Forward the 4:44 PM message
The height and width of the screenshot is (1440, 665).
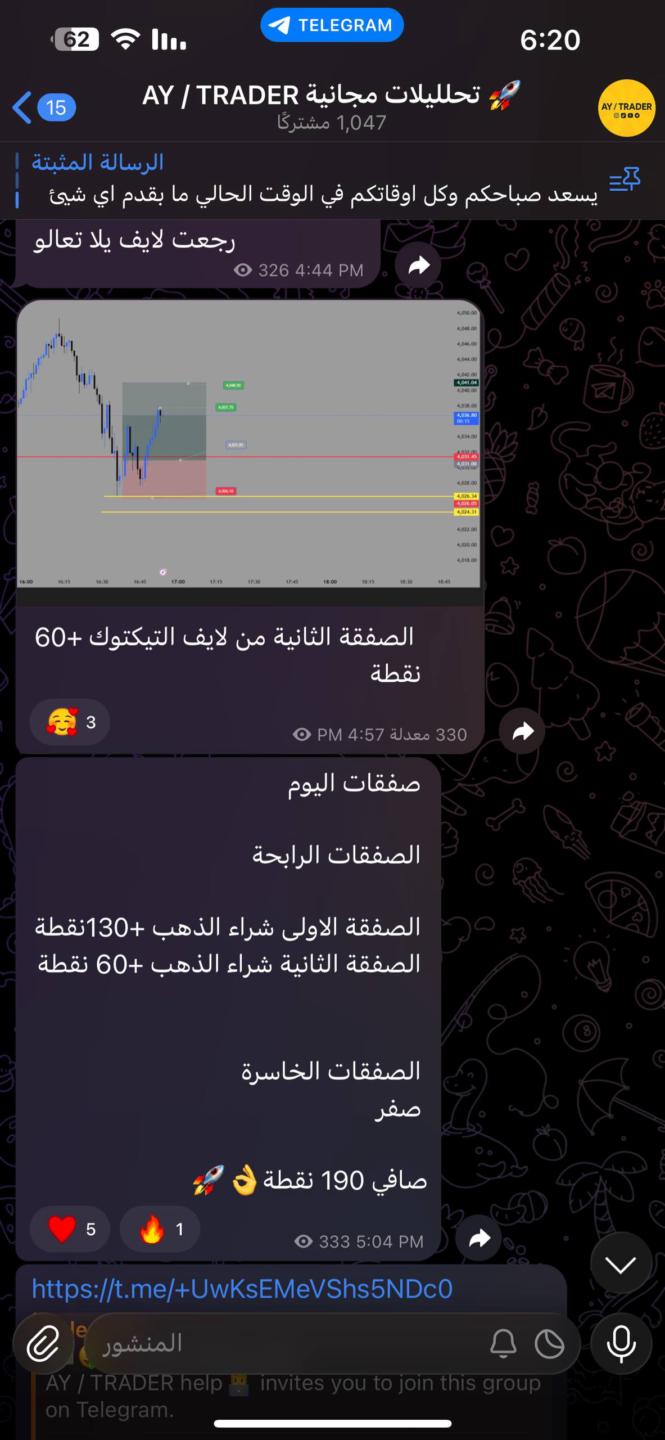[x=418, y=265]
